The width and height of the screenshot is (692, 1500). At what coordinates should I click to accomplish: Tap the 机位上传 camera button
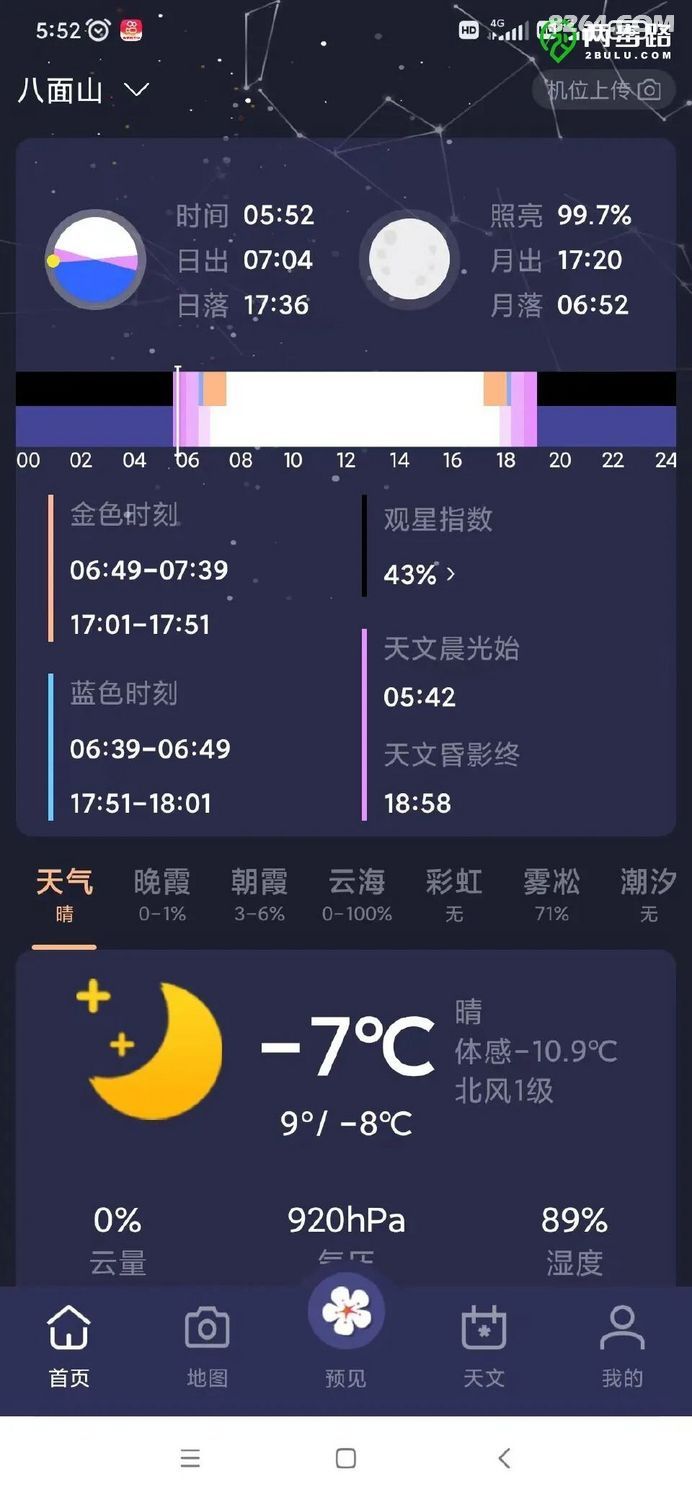(x=603, y=91)
